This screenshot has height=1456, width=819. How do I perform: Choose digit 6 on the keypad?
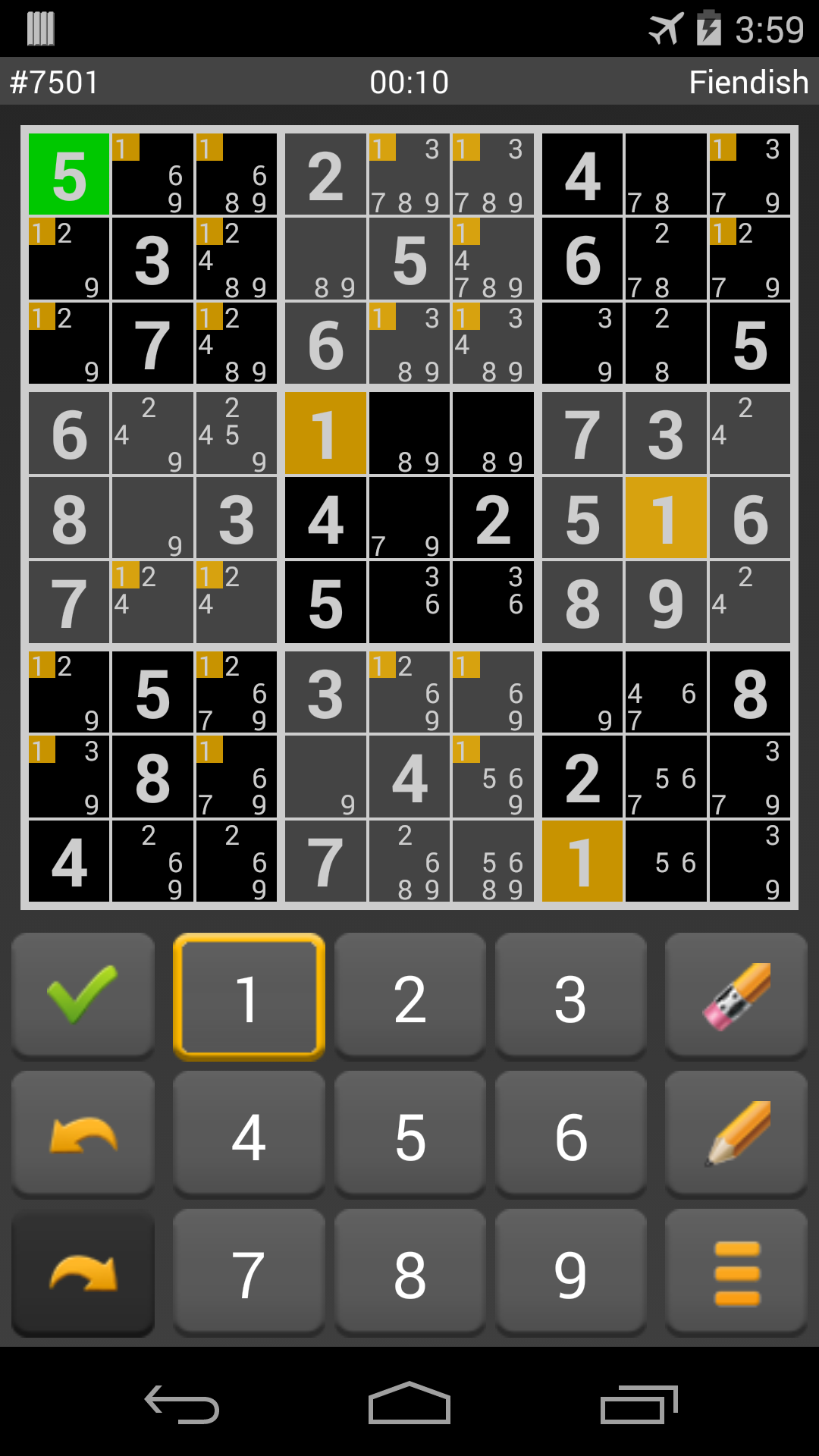[570, 1134]
